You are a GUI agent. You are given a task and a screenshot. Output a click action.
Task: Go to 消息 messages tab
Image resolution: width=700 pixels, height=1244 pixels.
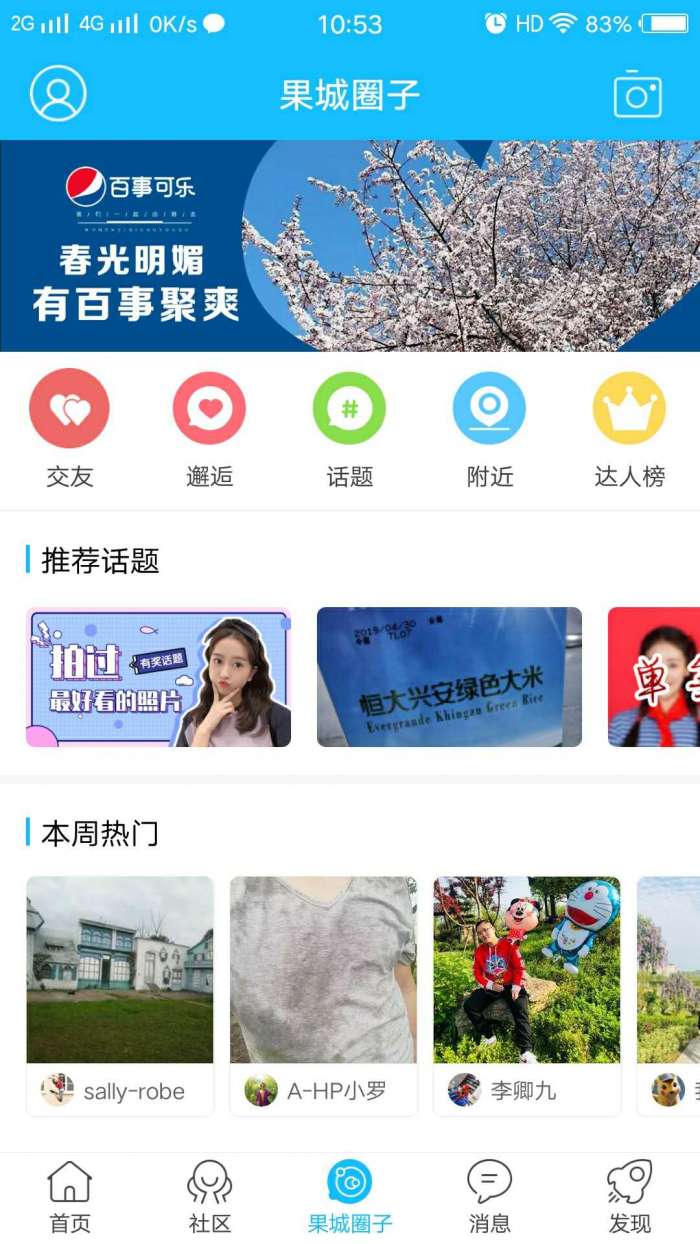490,1197
